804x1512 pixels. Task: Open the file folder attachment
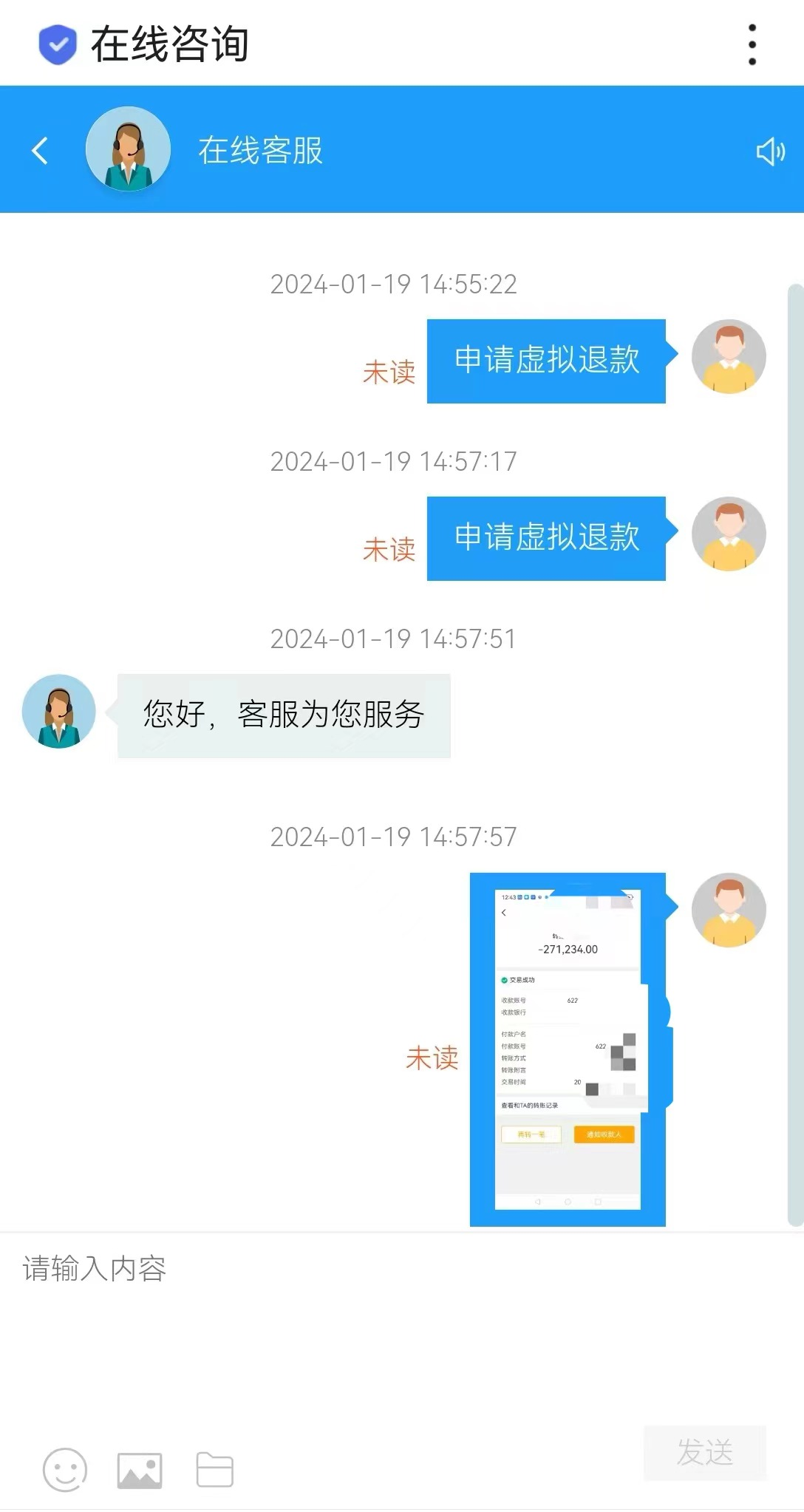[x=215, y=1469]
